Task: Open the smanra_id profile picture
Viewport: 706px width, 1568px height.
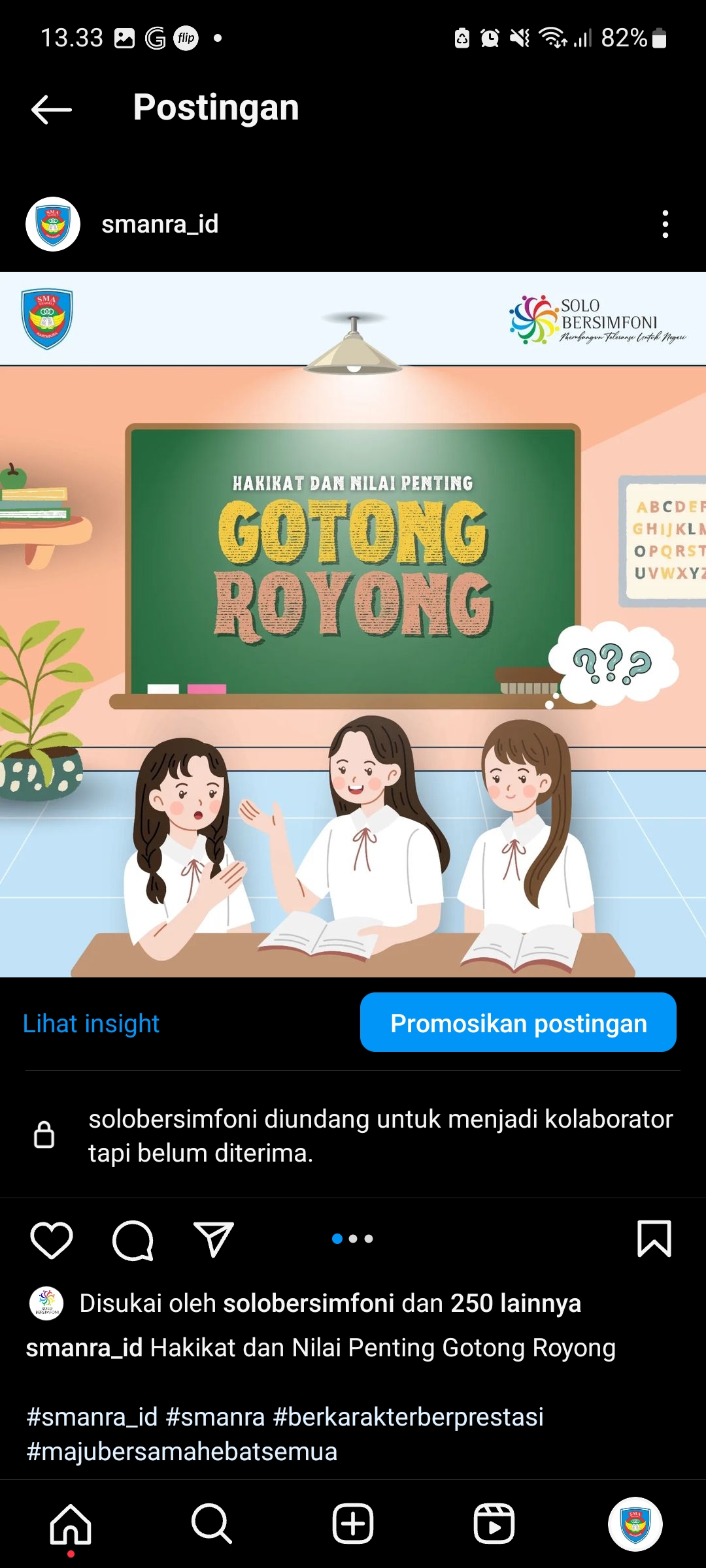Action: (53, 224)
